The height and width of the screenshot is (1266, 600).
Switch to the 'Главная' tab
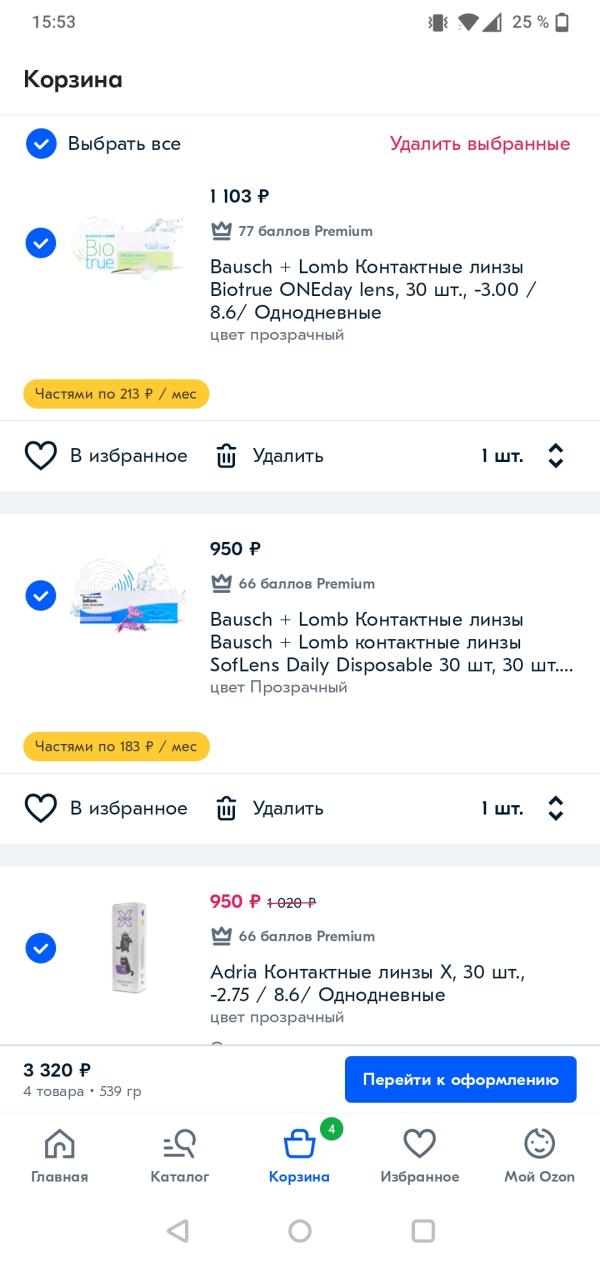tap(60, 1155)
